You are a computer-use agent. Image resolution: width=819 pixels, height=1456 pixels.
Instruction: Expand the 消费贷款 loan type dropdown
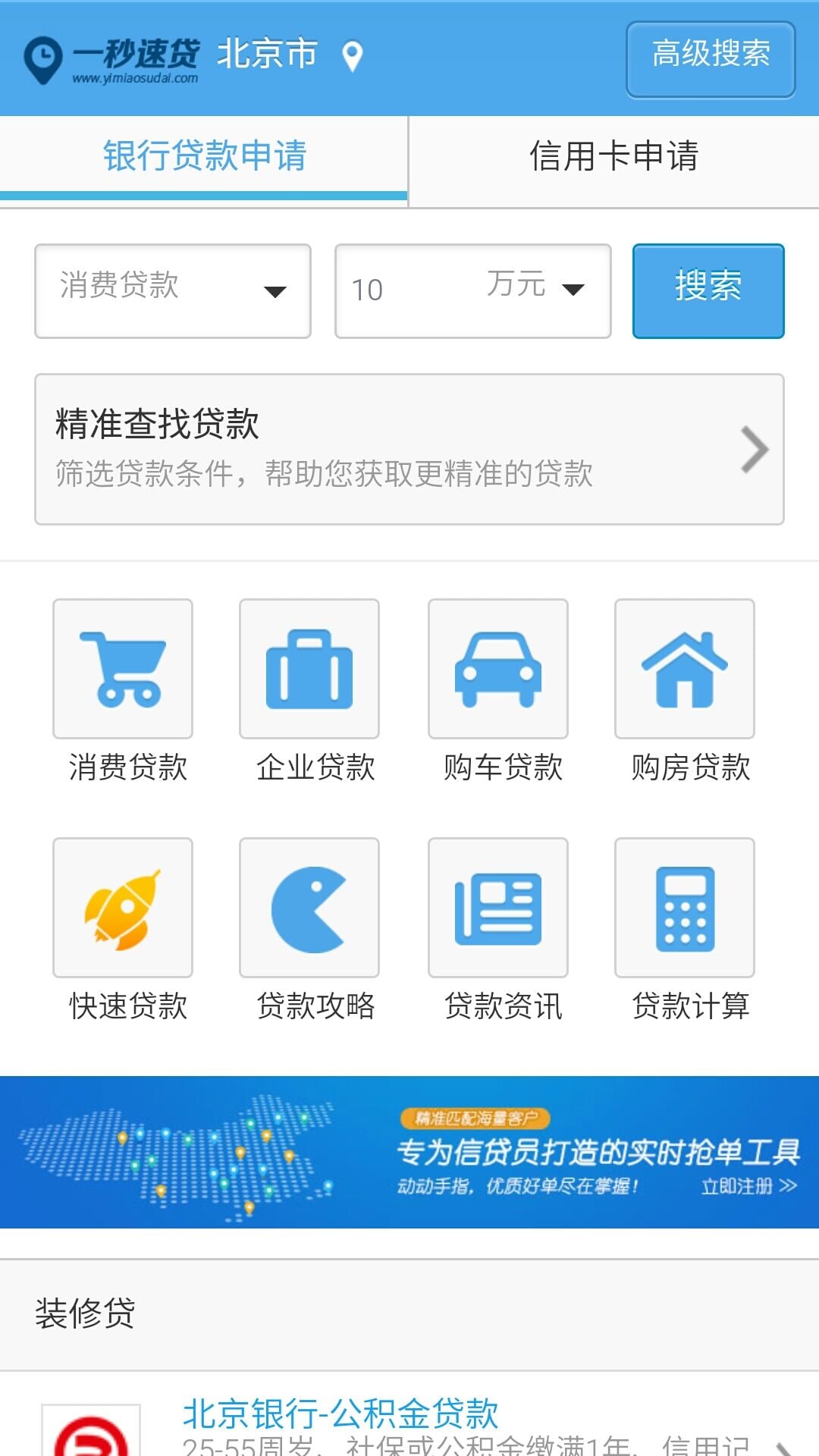pyautogui.click(x=173, y=290)
